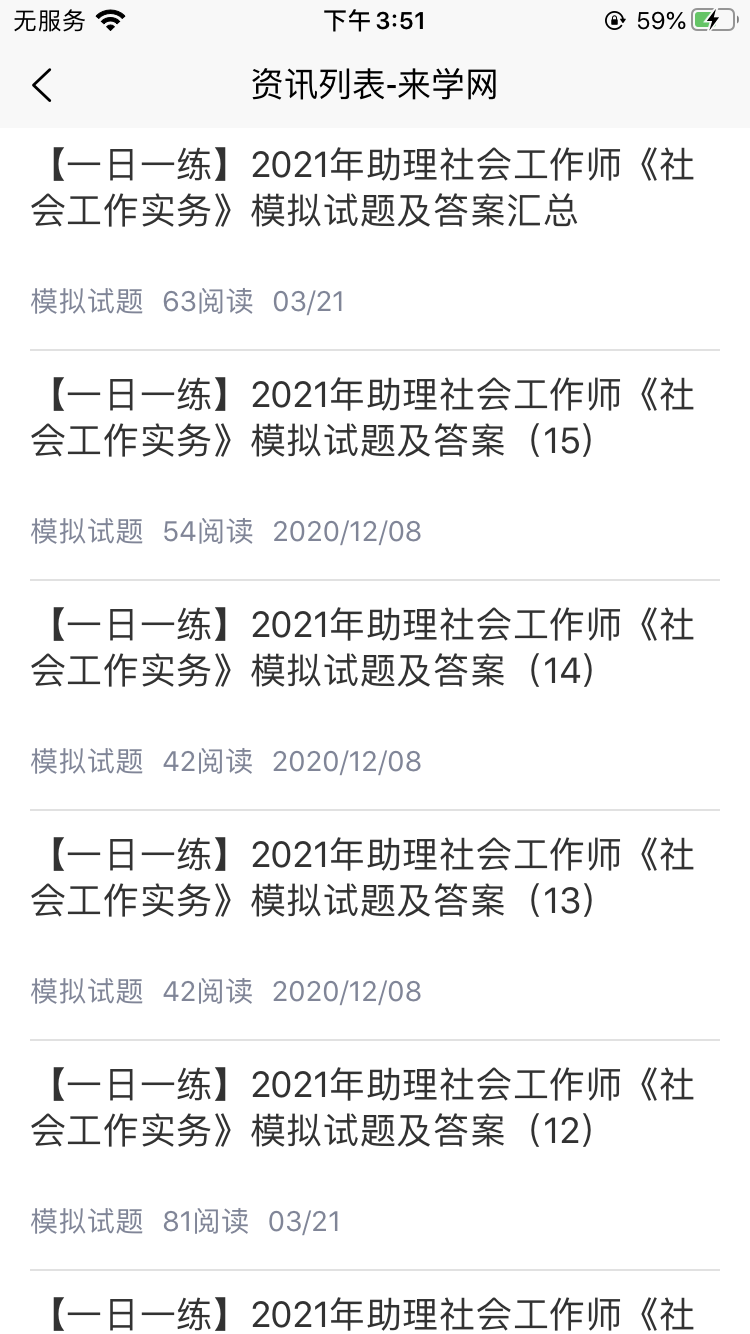Open article 模拟试题及答案（14）
This screenshot has height=1334, width=750.
tap(375, 650)
